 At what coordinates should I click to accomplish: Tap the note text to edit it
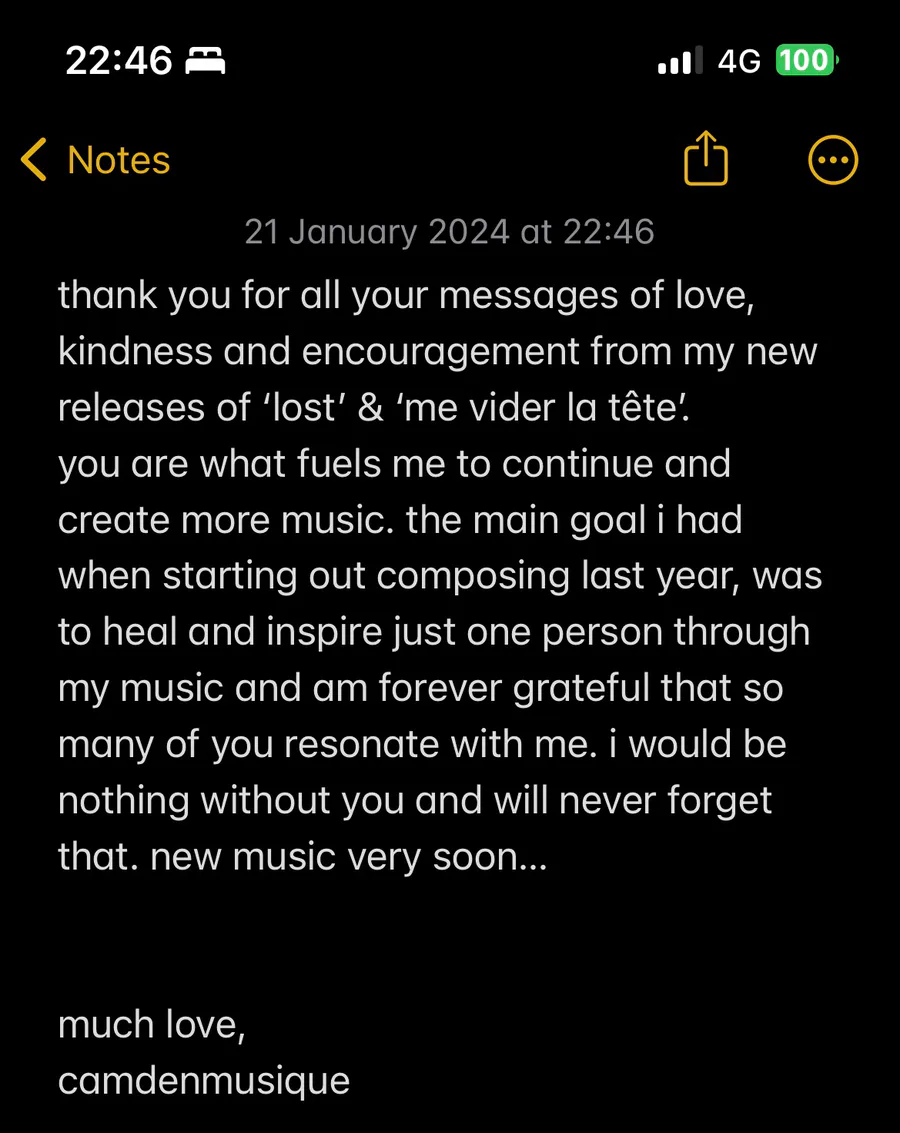click(440, 575)
